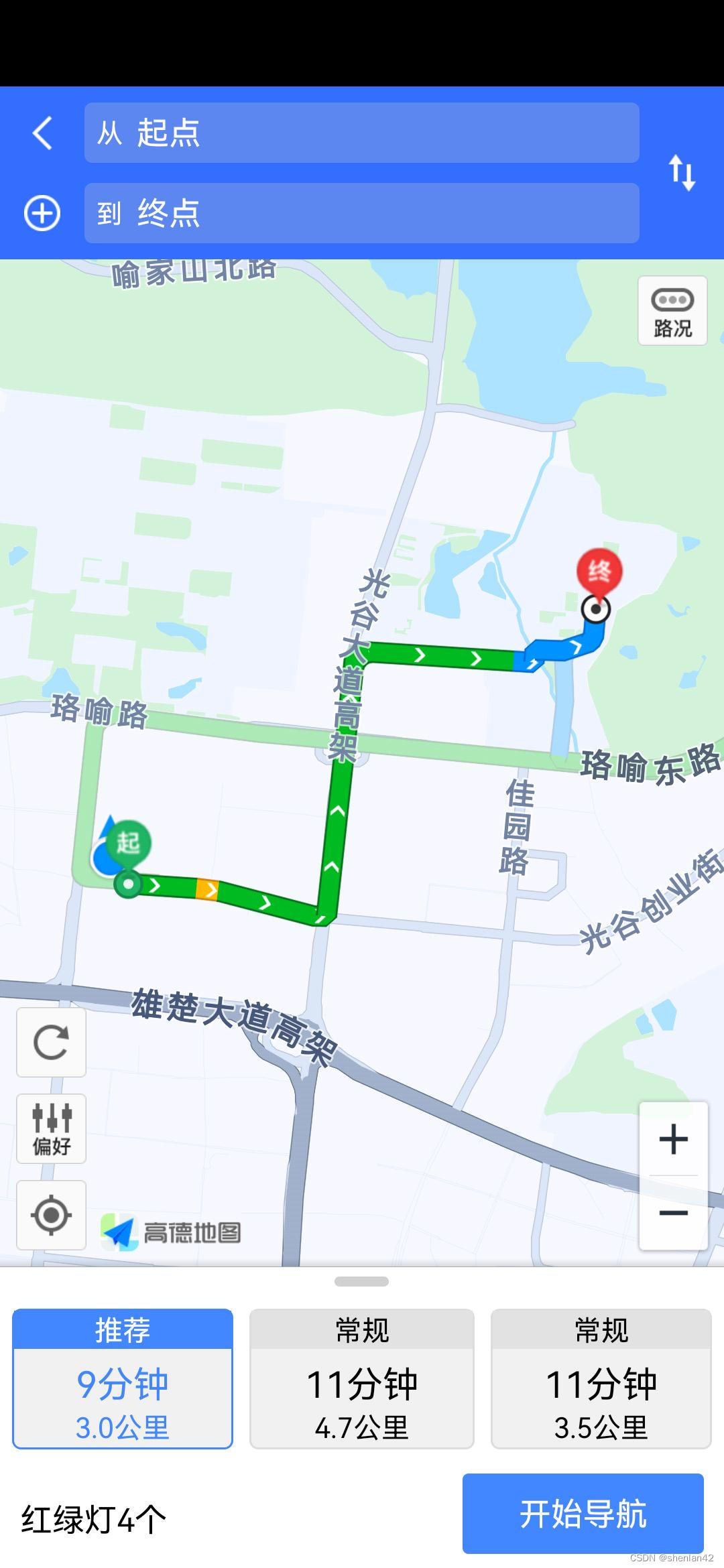
Task: Open 偏好 route preferences
Action: coord(51,1129)
